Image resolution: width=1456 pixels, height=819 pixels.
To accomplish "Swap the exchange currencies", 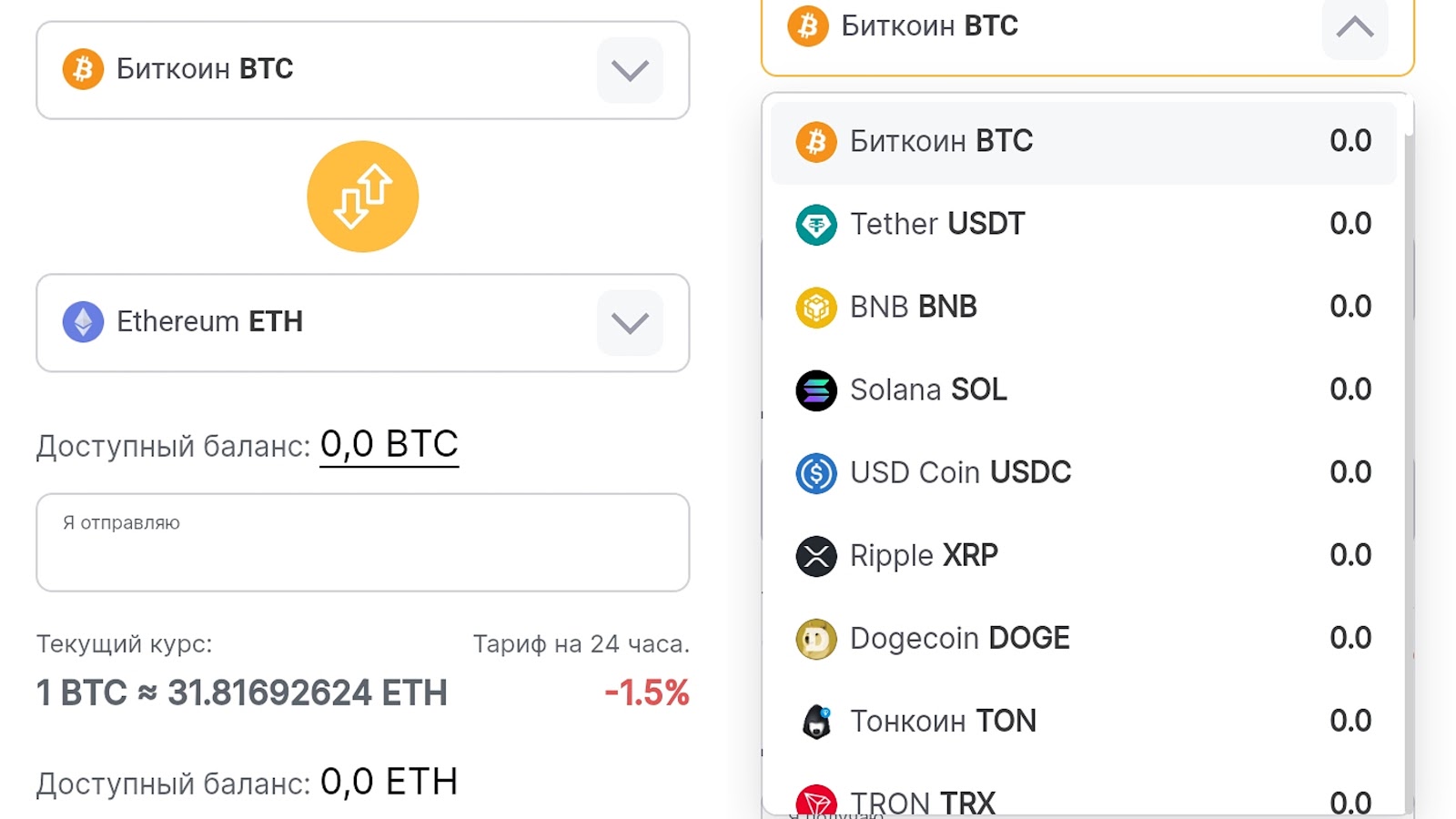I will tap(362, 197).
